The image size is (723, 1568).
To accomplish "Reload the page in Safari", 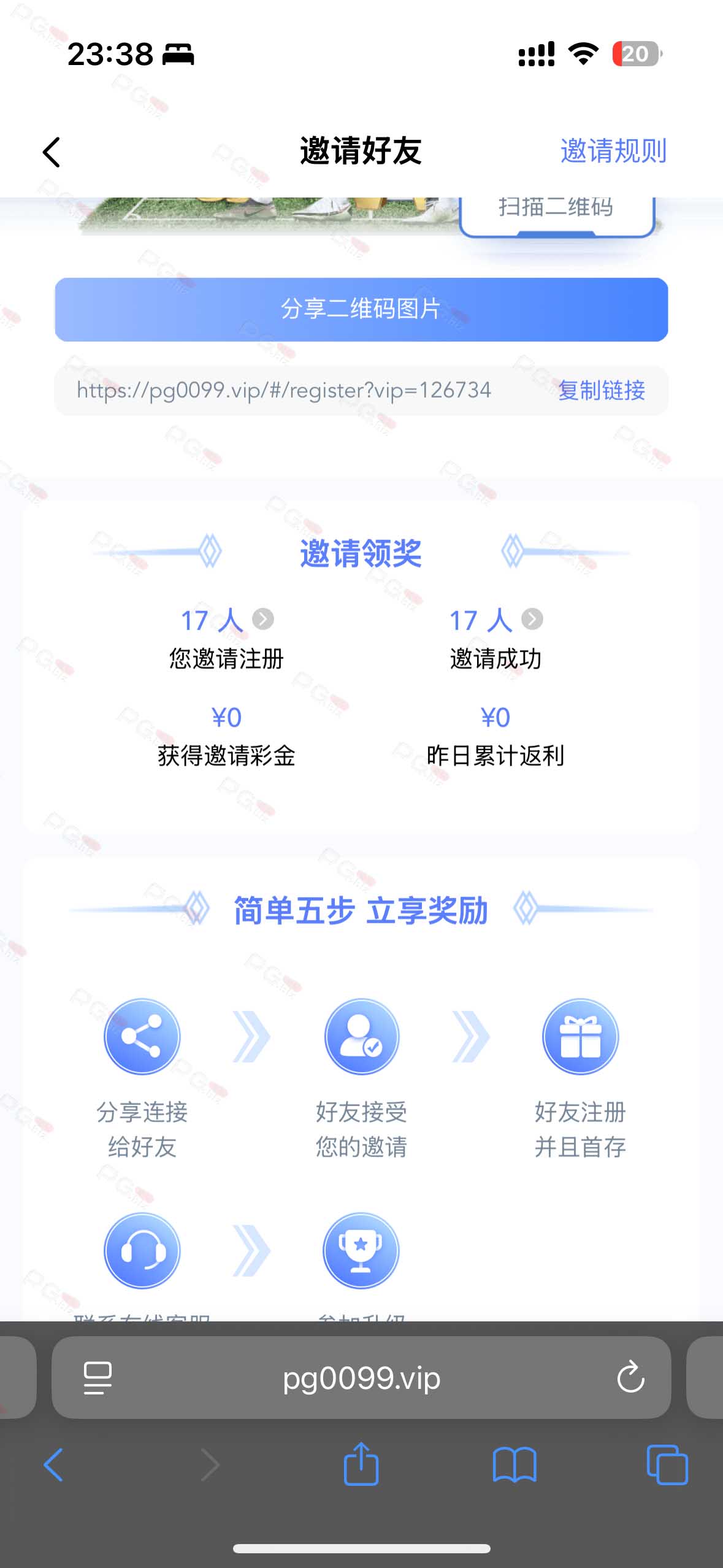I will pos(630,1378).
